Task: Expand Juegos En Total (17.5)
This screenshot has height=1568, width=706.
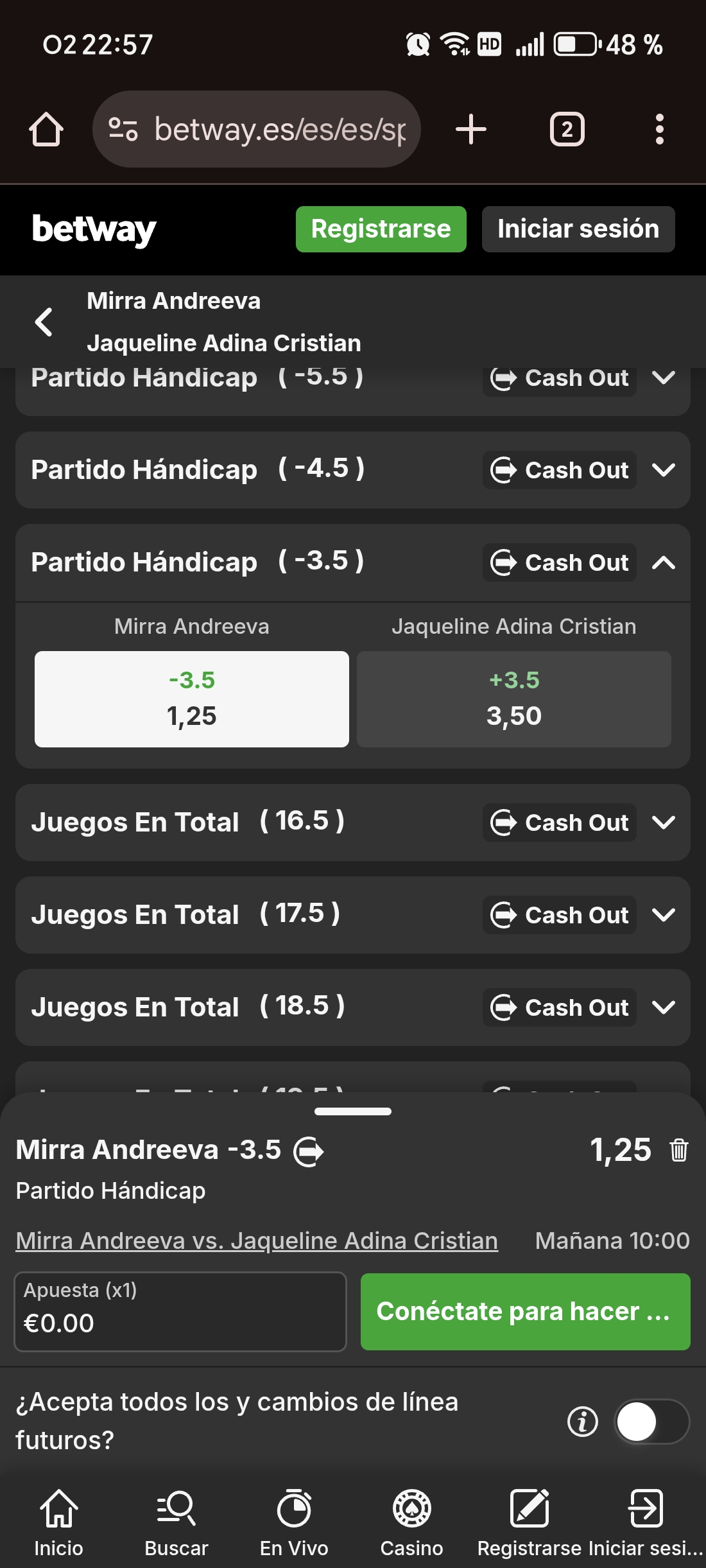Action: (663, 915)
